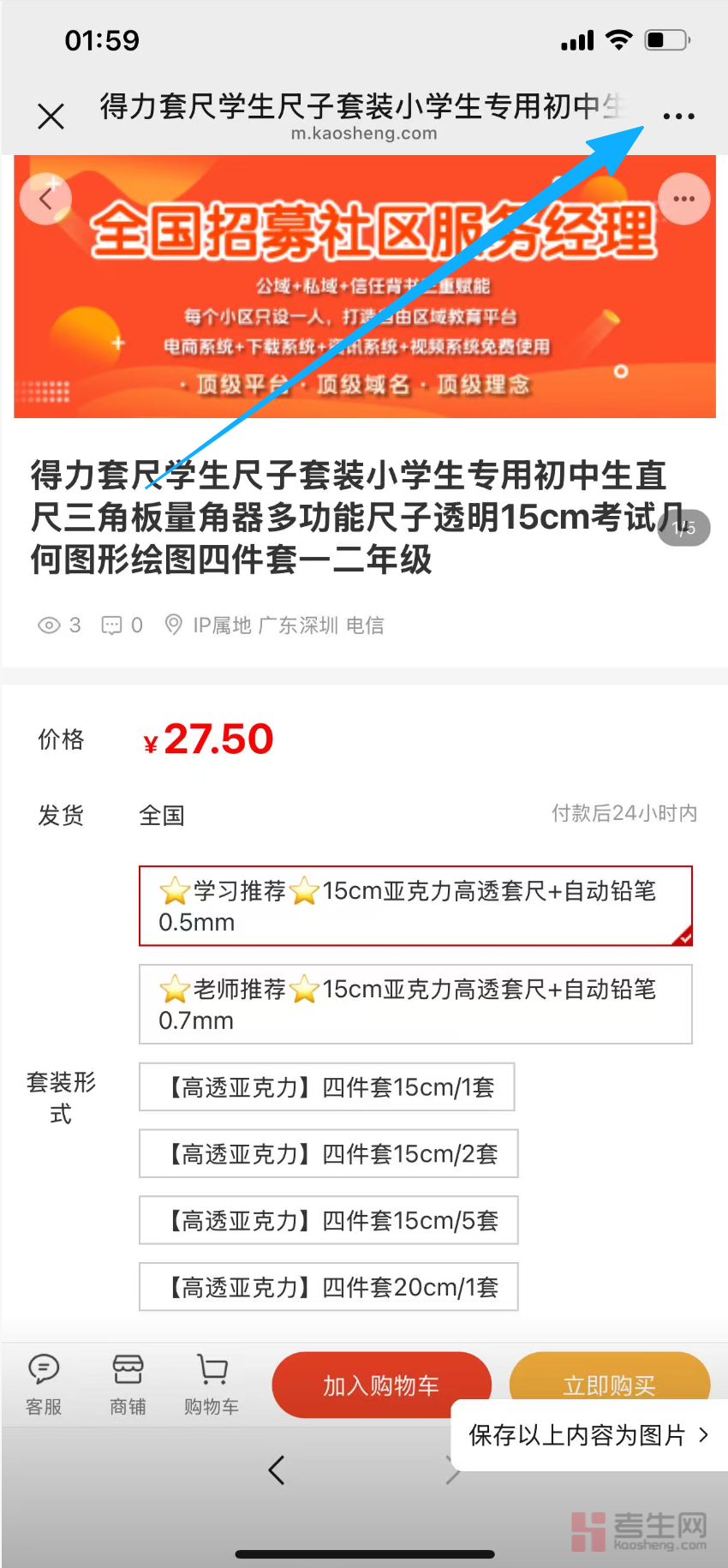The image size is (728, 1568).
Task: Open the 购物车 shopping cart
Action: 212,1384
